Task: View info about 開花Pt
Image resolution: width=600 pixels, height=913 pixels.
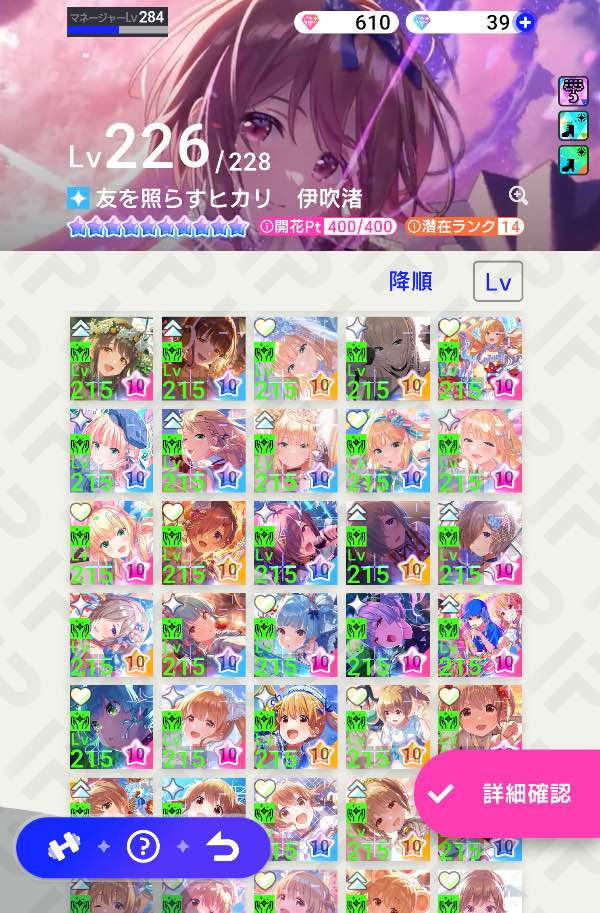Action: click(267, 227)
